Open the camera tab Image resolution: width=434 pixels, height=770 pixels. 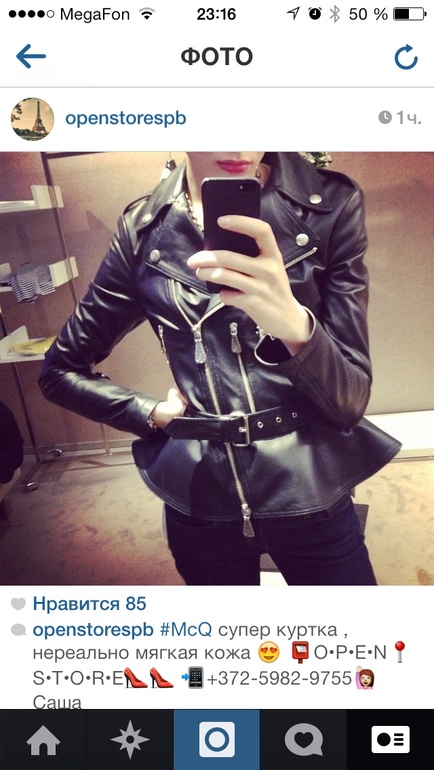[217, 740]
